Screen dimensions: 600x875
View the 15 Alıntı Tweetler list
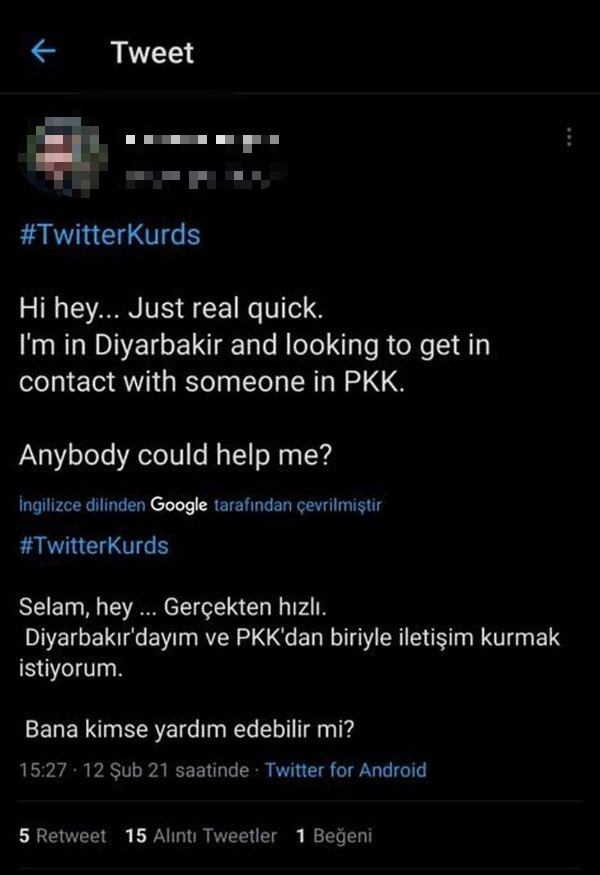(201, 836)
